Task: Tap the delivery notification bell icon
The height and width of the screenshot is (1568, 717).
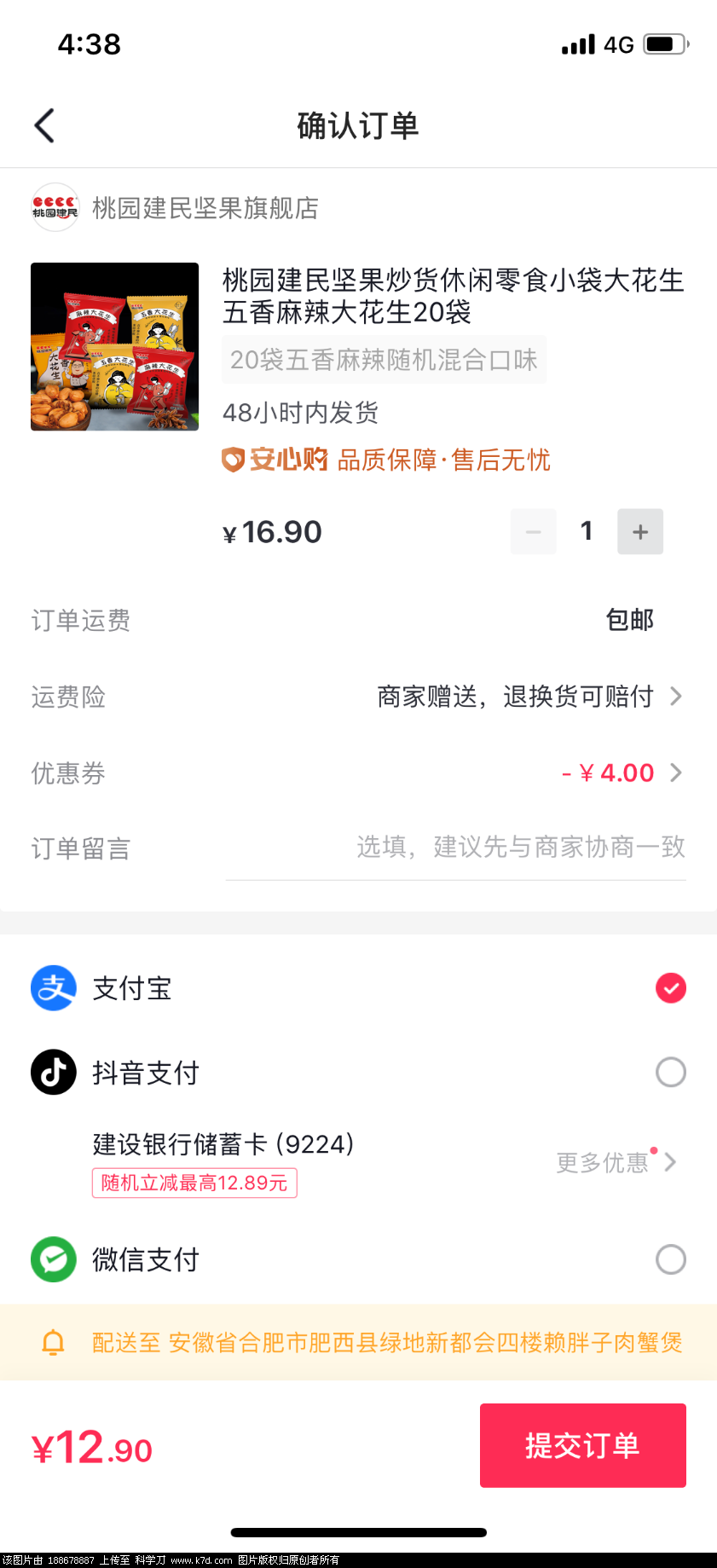Action: point(53,1342)
